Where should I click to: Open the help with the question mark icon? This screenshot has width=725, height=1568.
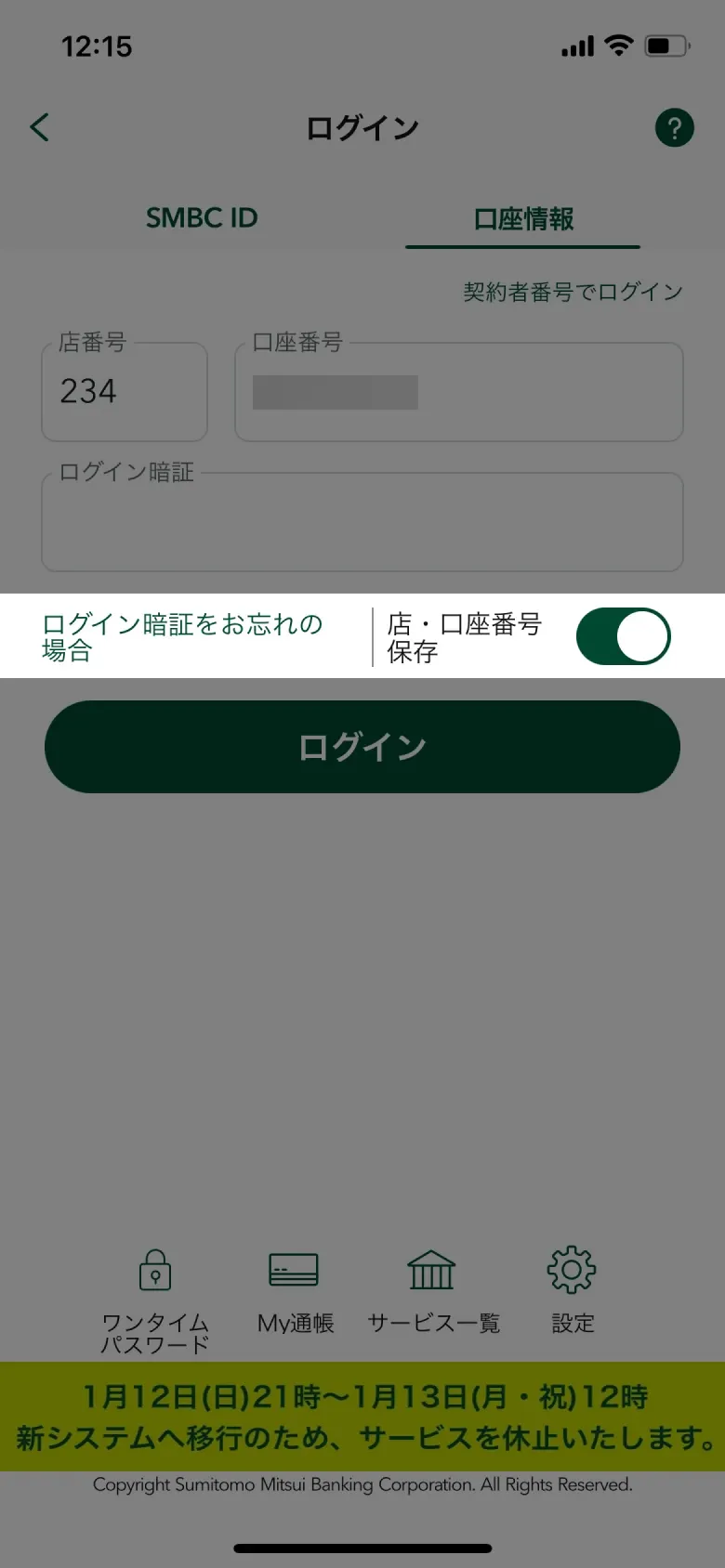[x=675, y=127]
